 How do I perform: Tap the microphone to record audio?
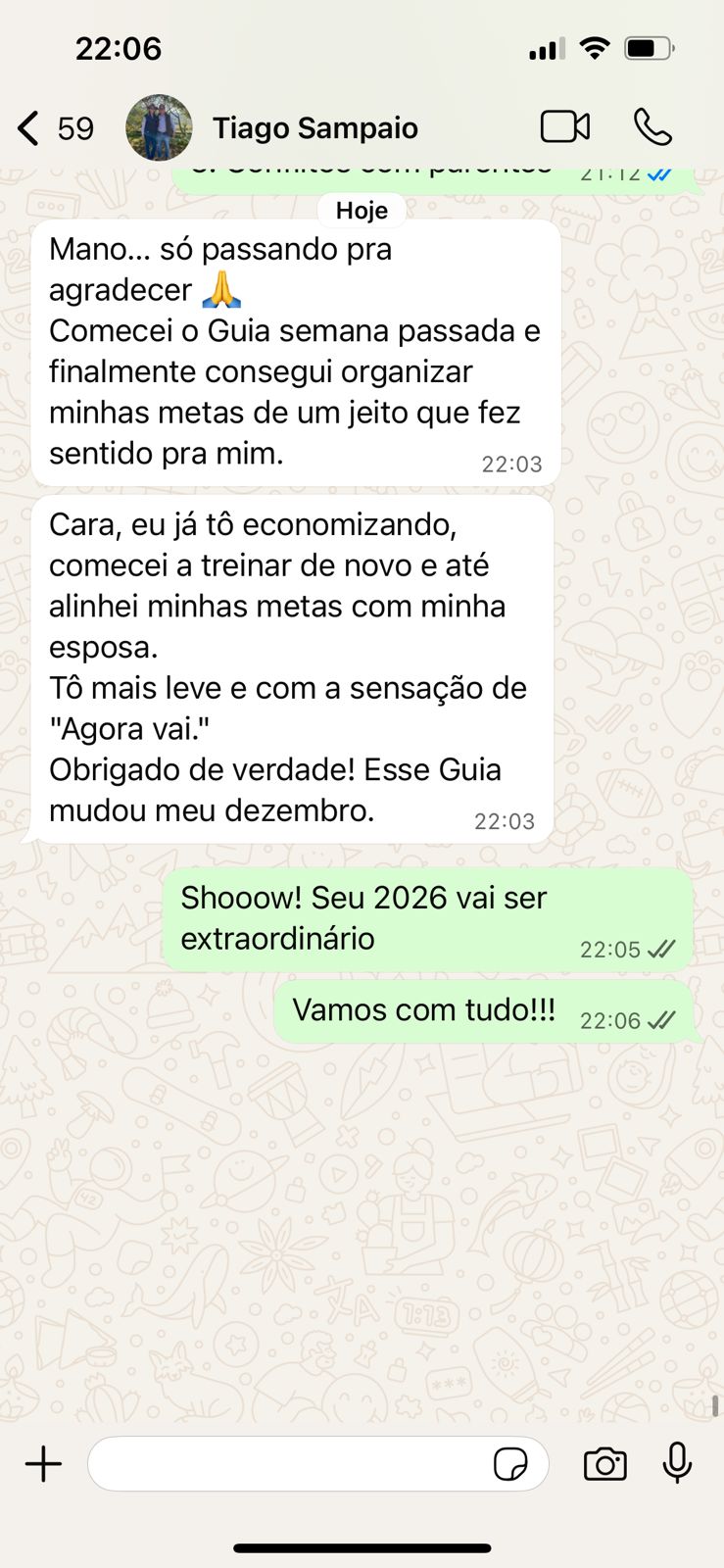(677, 1464)
